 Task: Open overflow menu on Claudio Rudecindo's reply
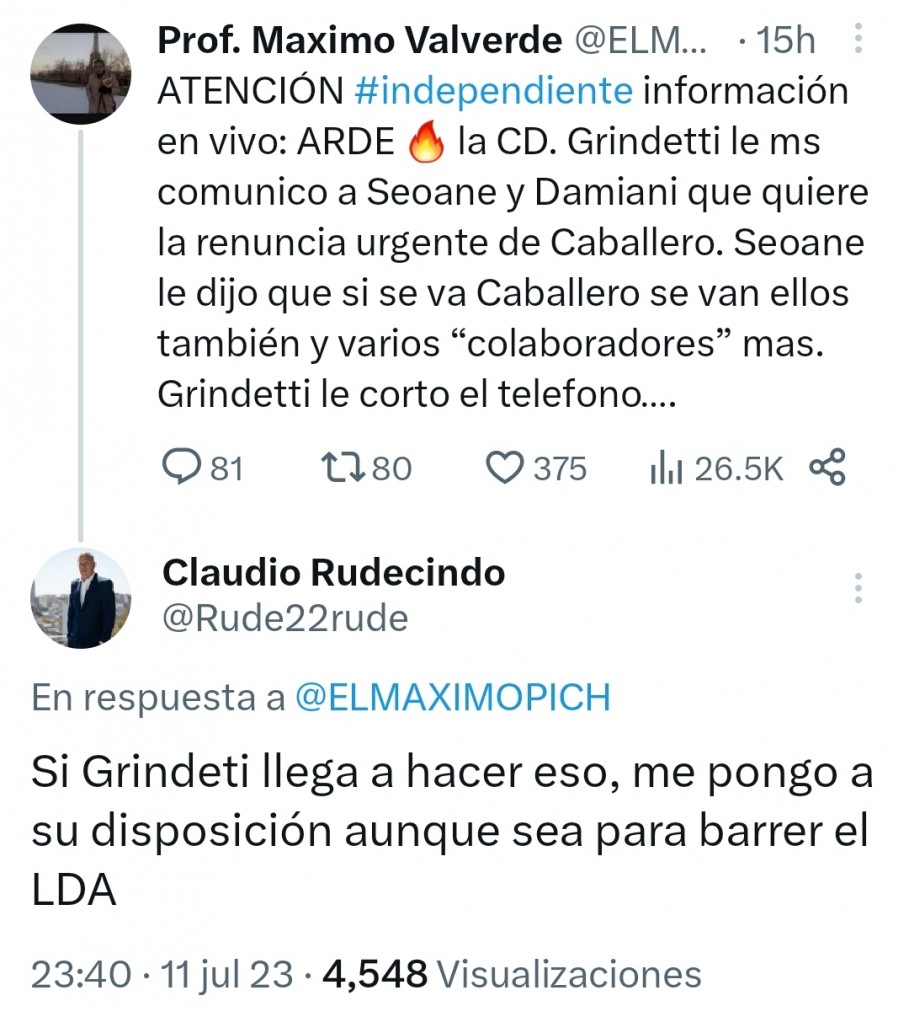(x=857, y=588)
